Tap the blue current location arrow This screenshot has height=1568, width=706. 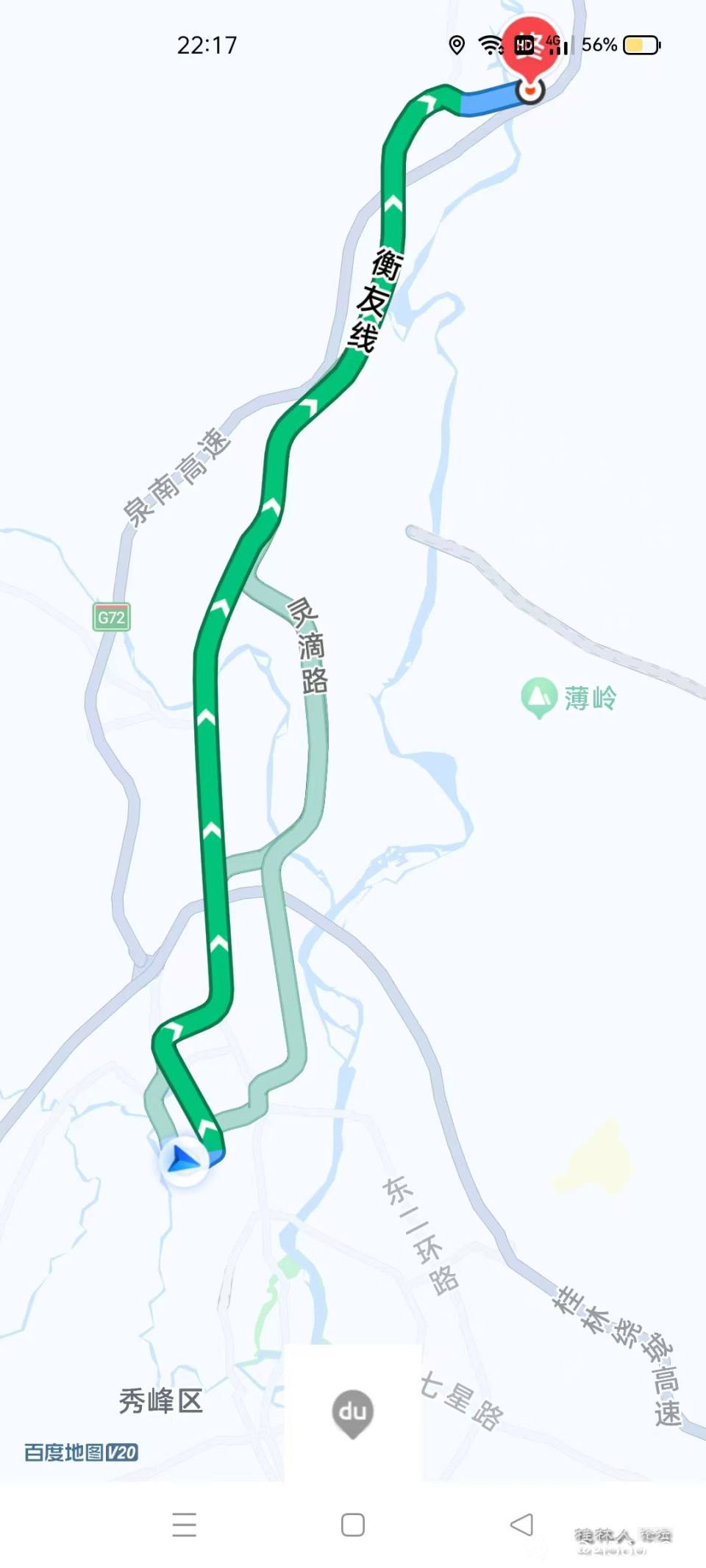click(183, 1159)
